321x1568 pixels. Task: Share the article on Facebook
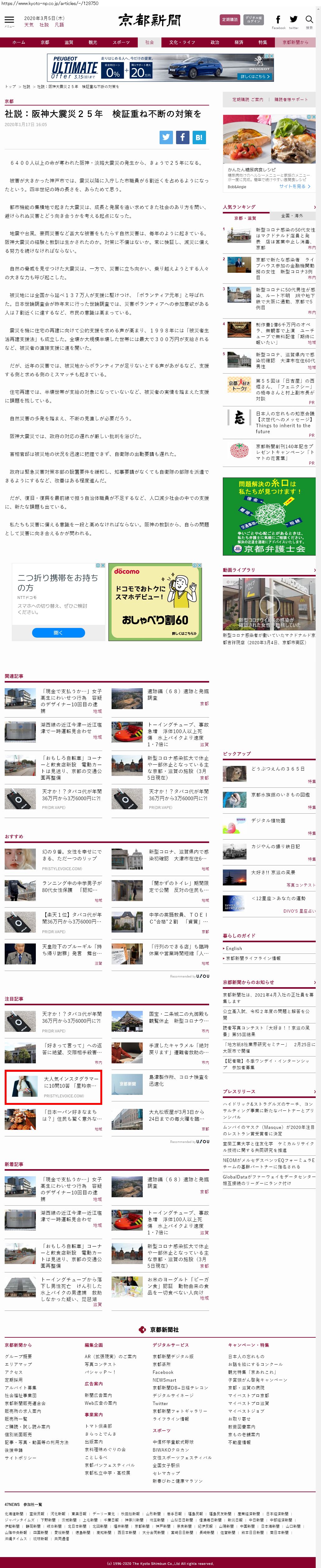click(182, 137)
